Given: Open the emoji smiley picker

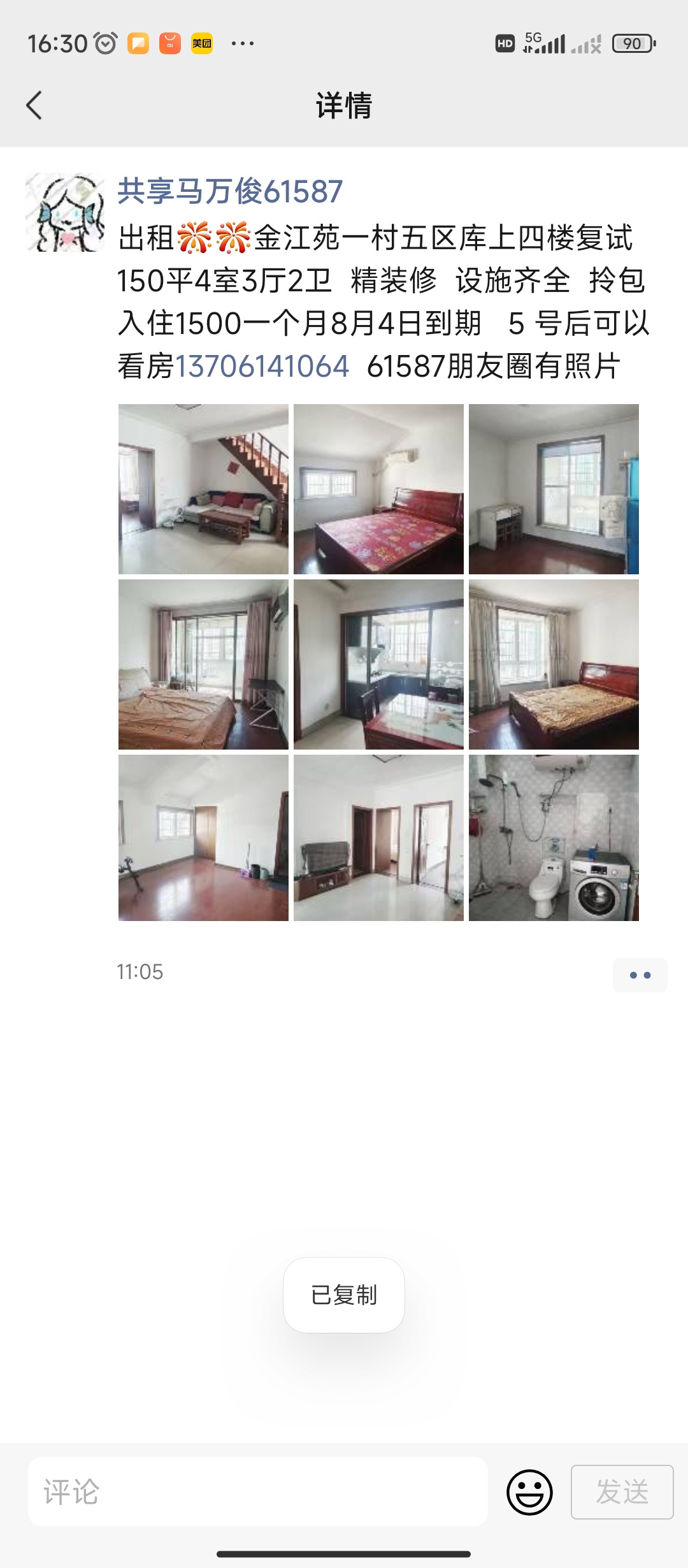Looking at the screenshot, I should coord(529,1492).
